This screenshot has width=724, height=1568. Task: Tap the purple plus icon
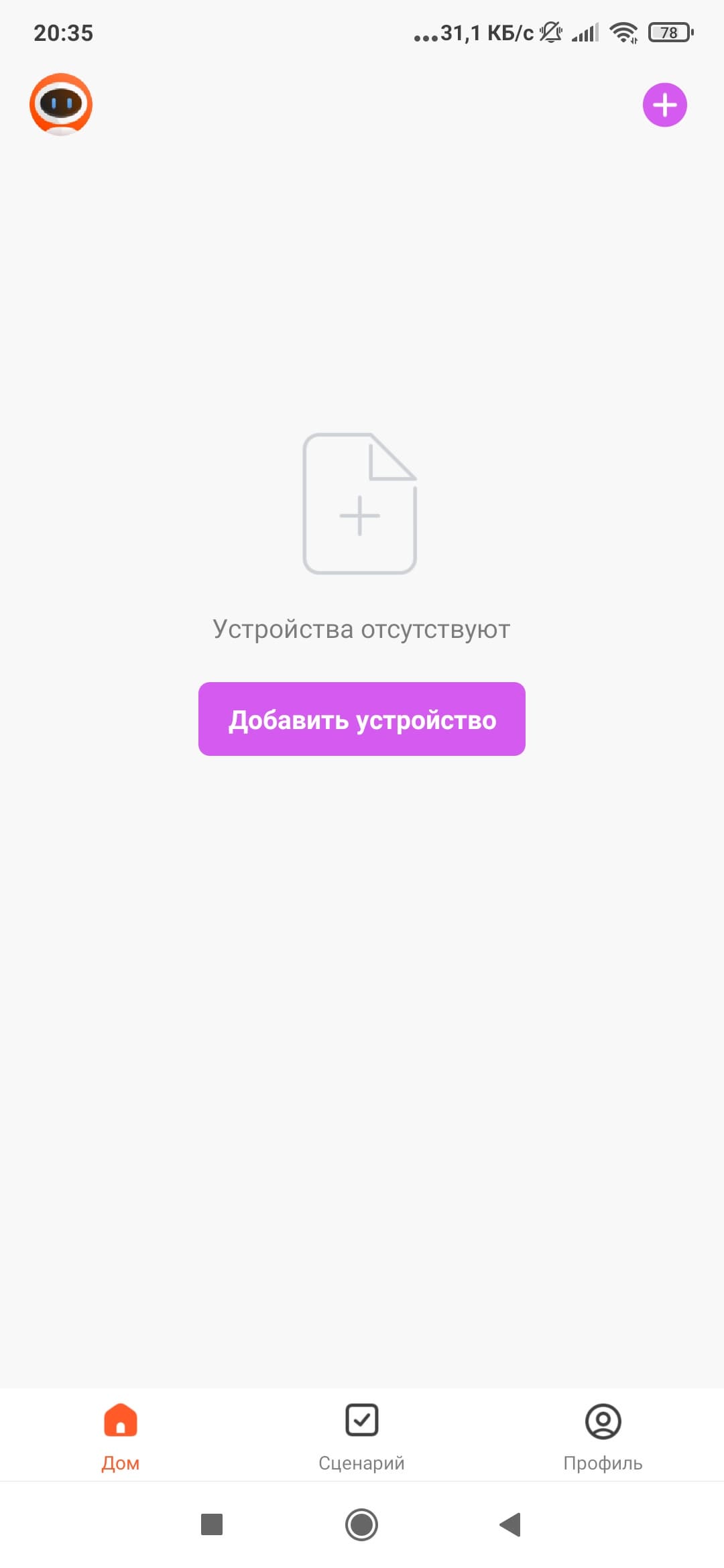point(664,105)
